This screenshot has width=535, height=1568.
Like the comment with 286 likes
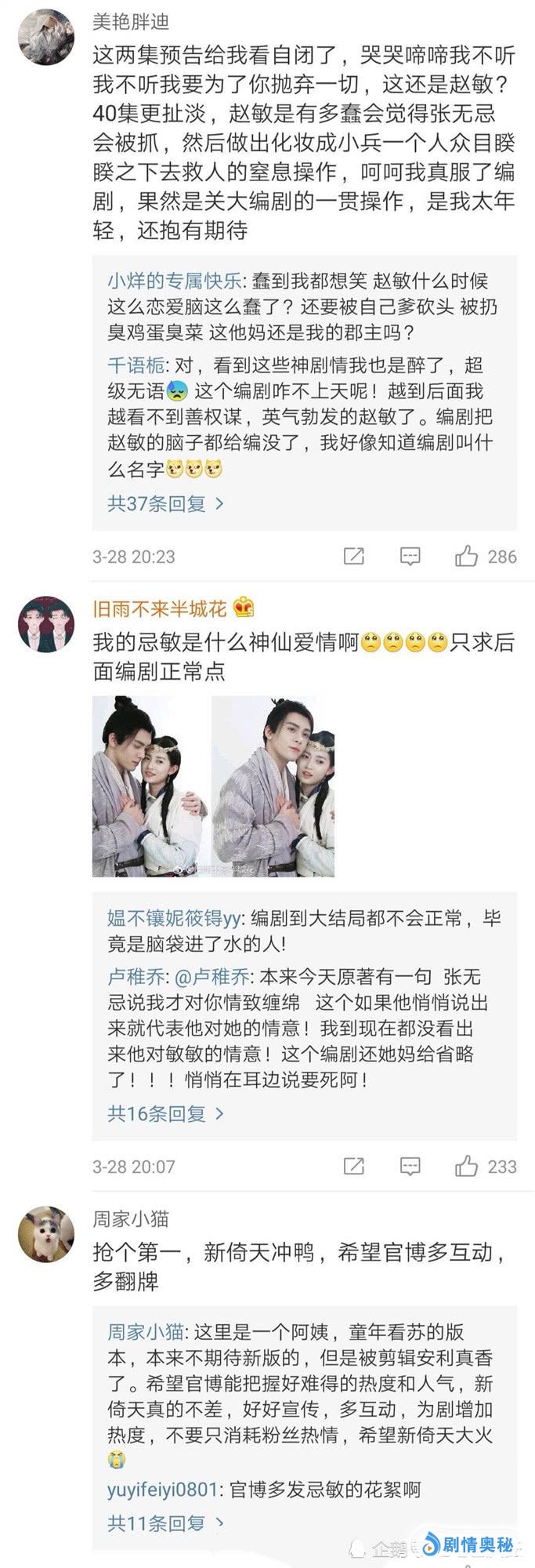pyautogui.click(x=468, y=557)
